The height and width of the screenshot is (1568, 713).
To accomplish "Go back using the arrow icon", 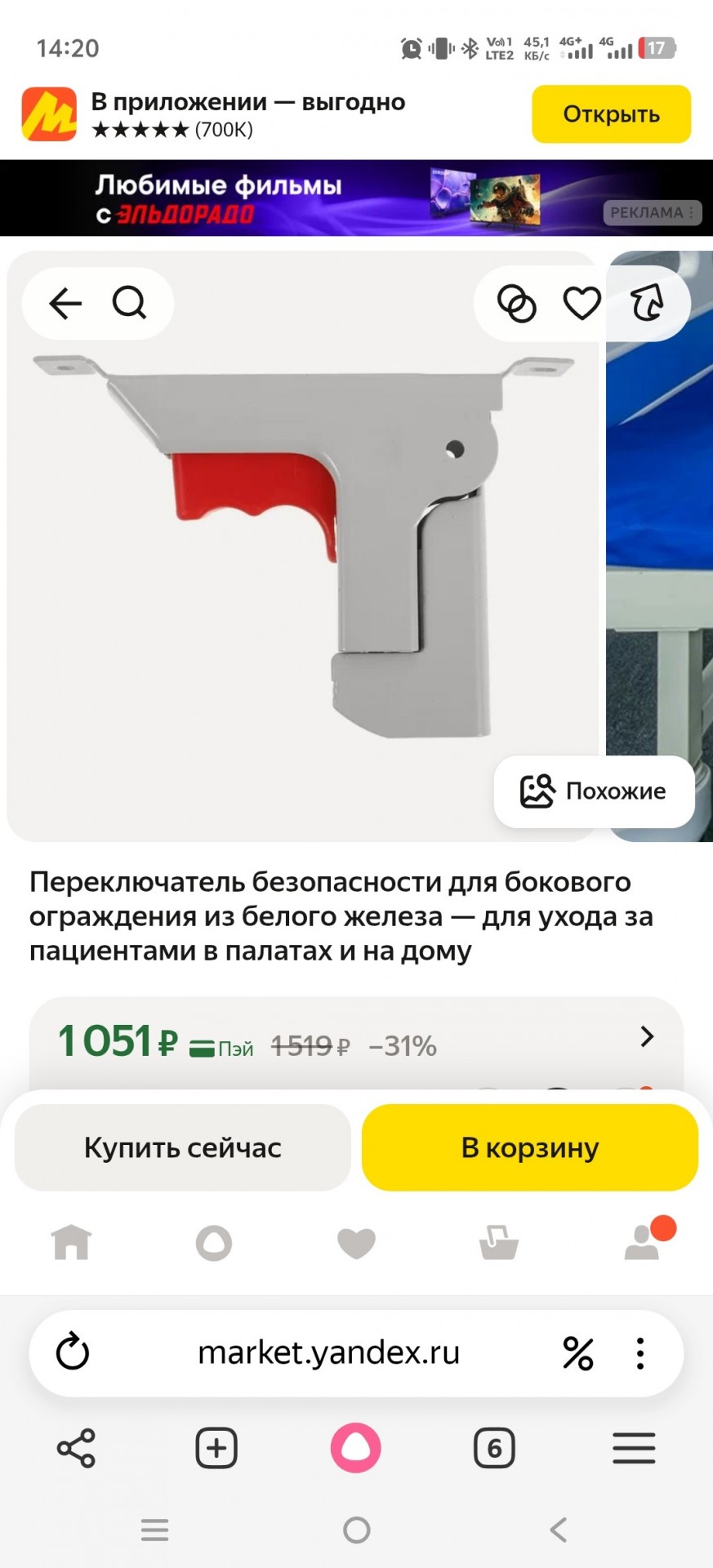I will (65, 304).
